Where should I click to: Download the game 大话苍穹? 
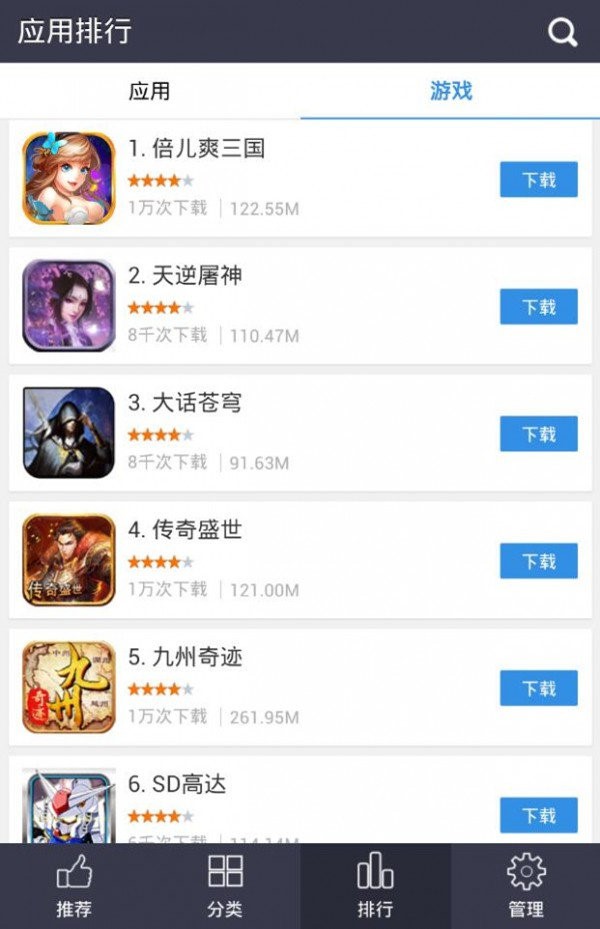click(538, 434)
